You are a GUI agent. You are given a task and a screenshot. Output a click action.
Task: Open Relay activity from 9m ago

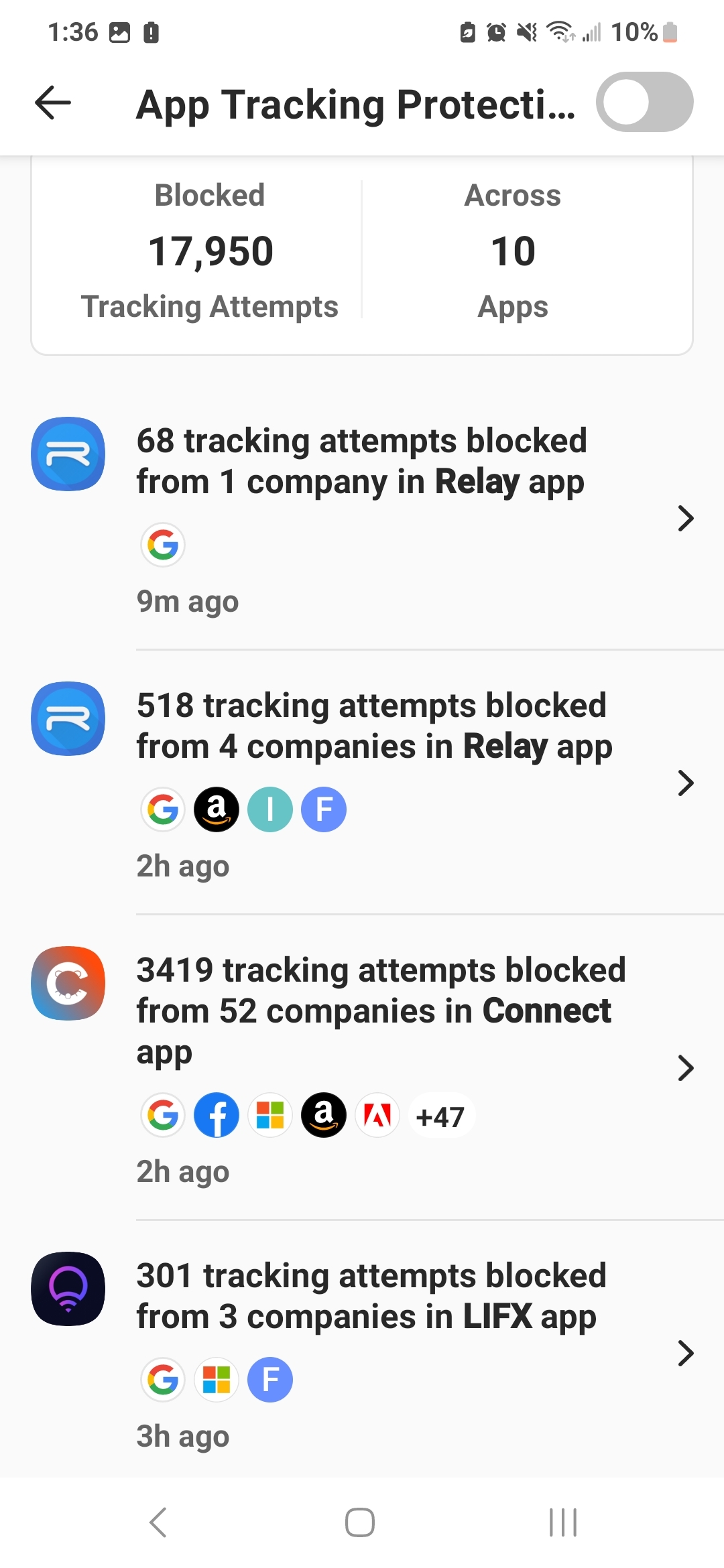(x=362, y=517)
